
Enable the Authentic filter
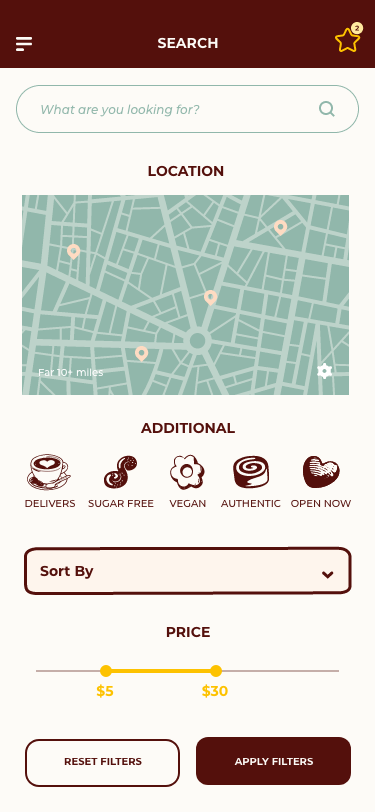point(251,482)
